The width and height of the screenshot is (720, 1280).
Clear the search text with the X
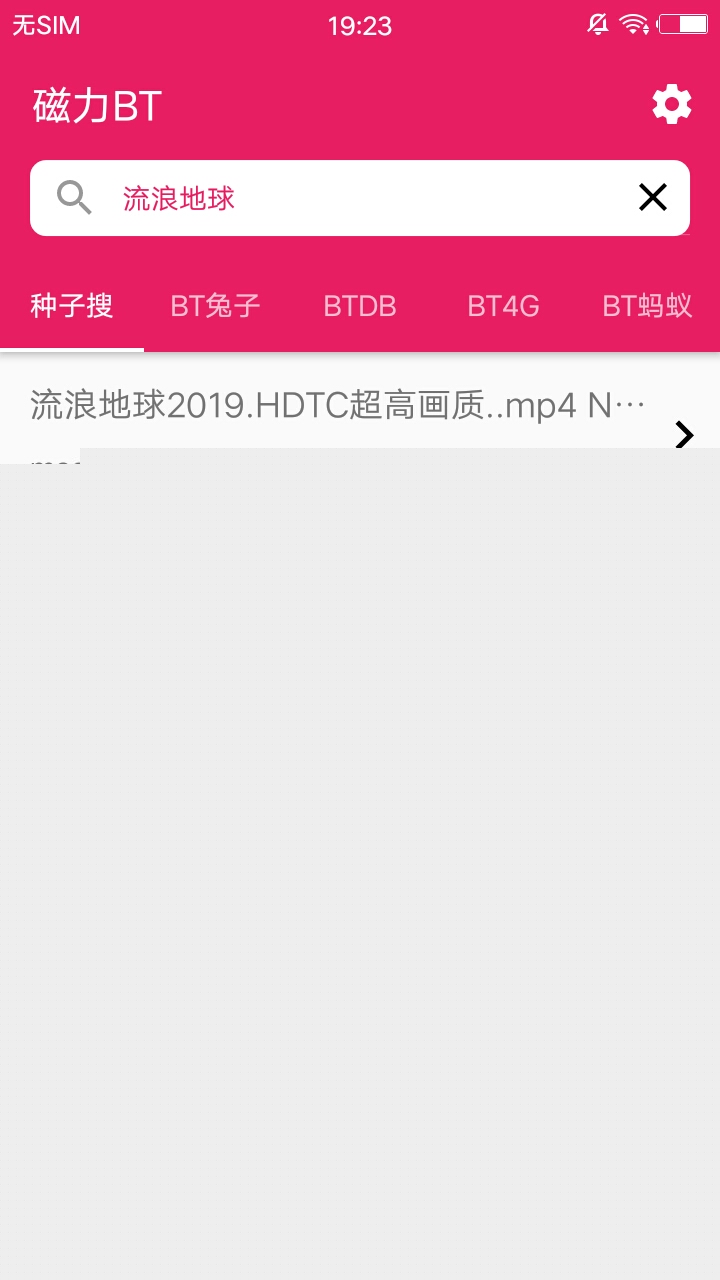[652, 198]
